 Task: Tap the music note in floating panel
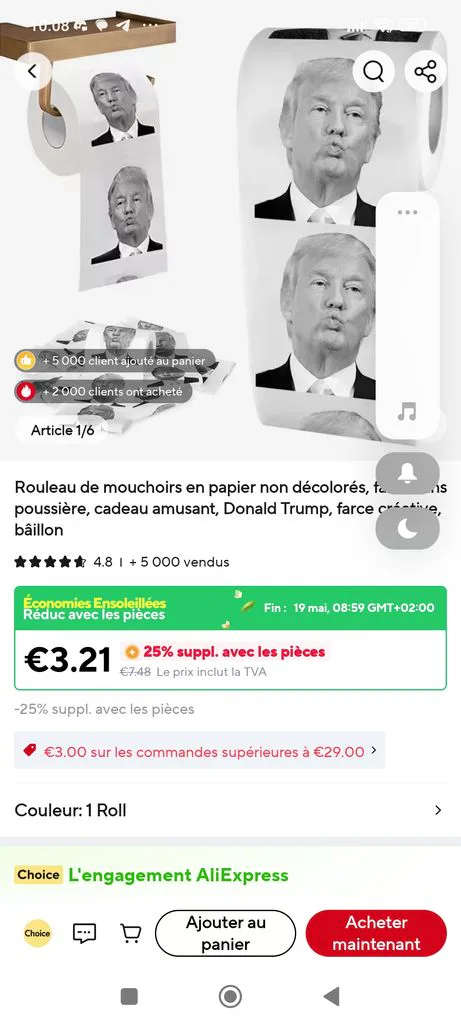[x=407, y=412]
